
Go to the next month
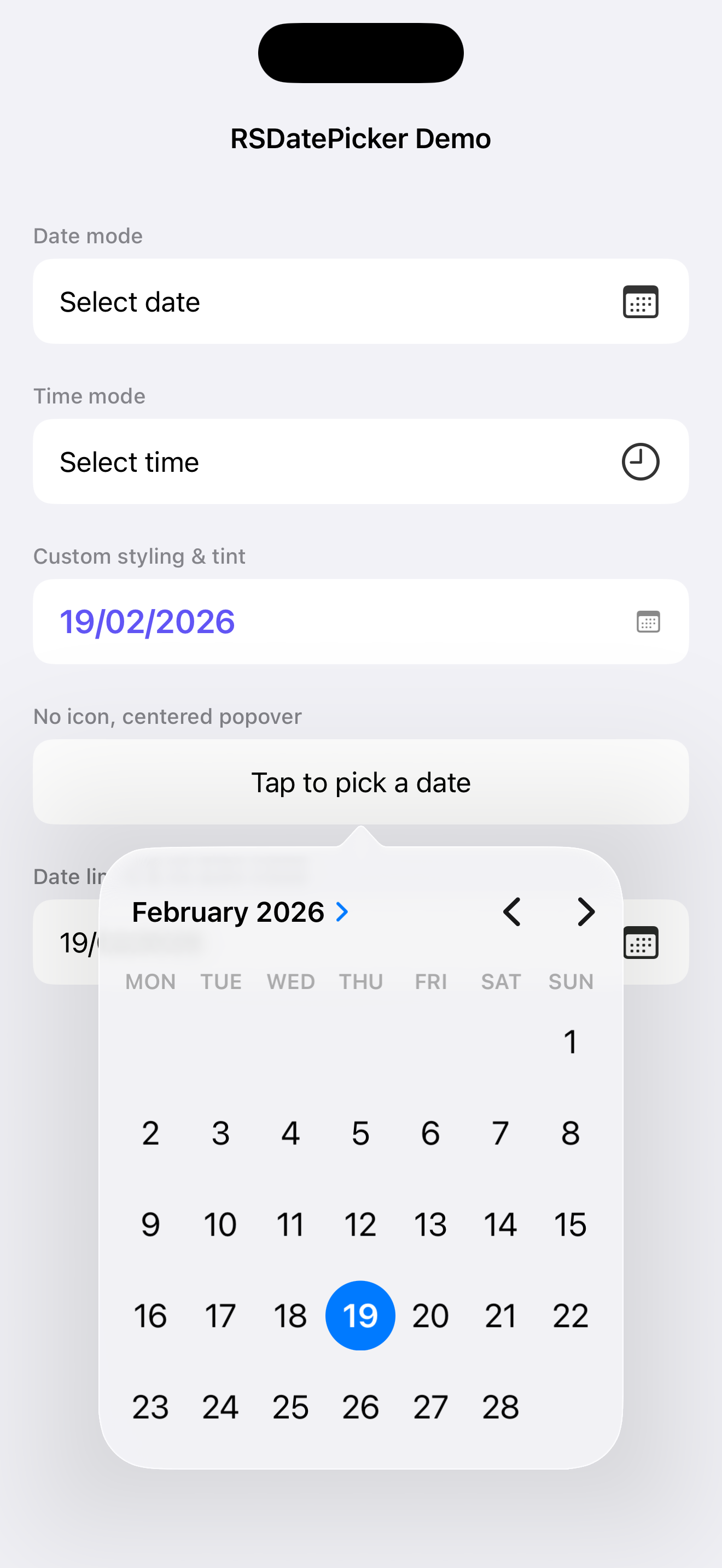click(x=586, y=912)
